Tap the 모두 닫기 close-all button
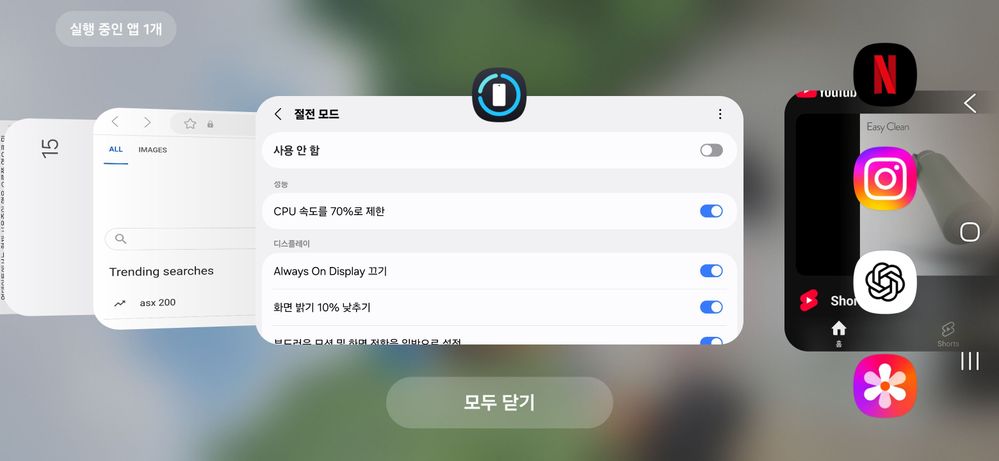Image resolution: width=999 pixels, height=461 pixels. click(499, 403)
